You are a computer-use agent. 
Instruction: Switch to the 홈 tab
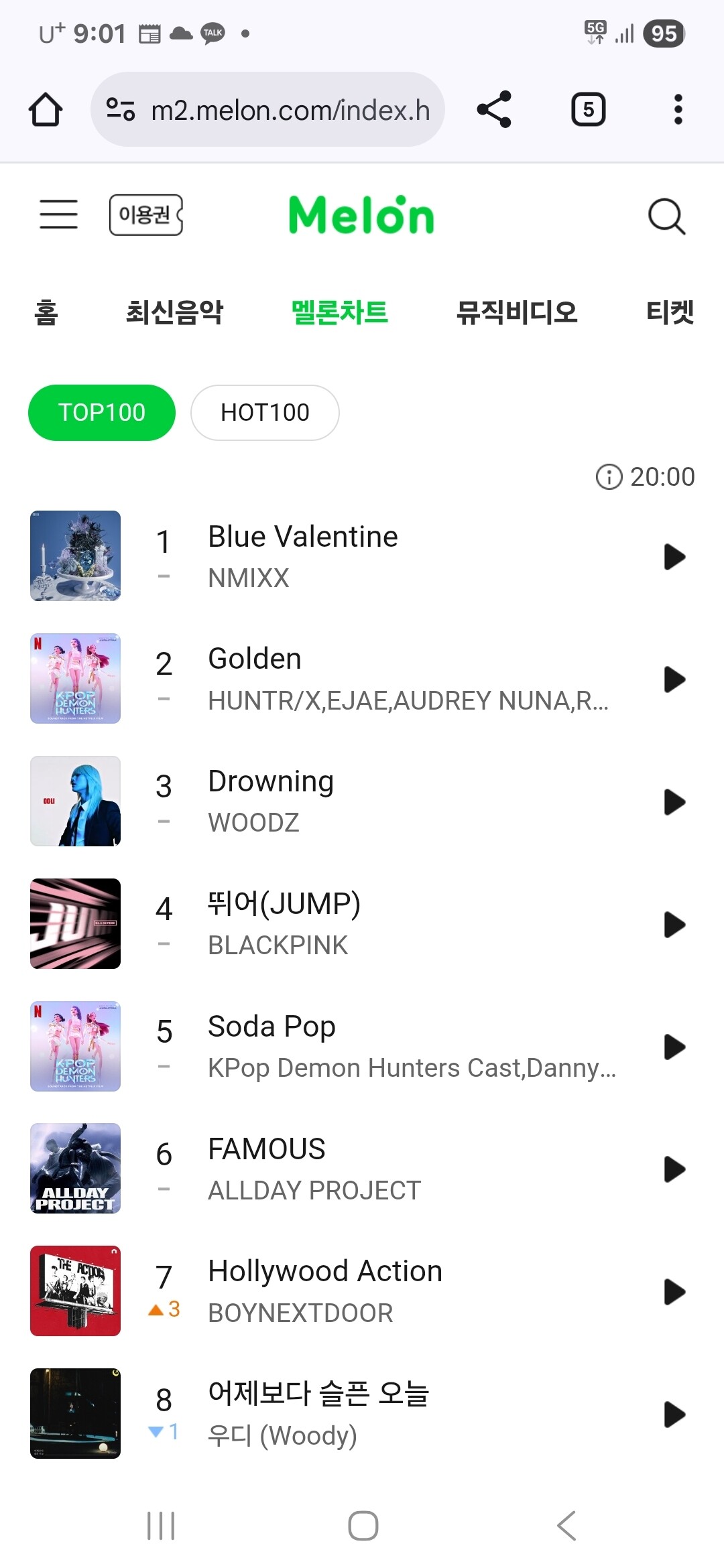[46, 312]
